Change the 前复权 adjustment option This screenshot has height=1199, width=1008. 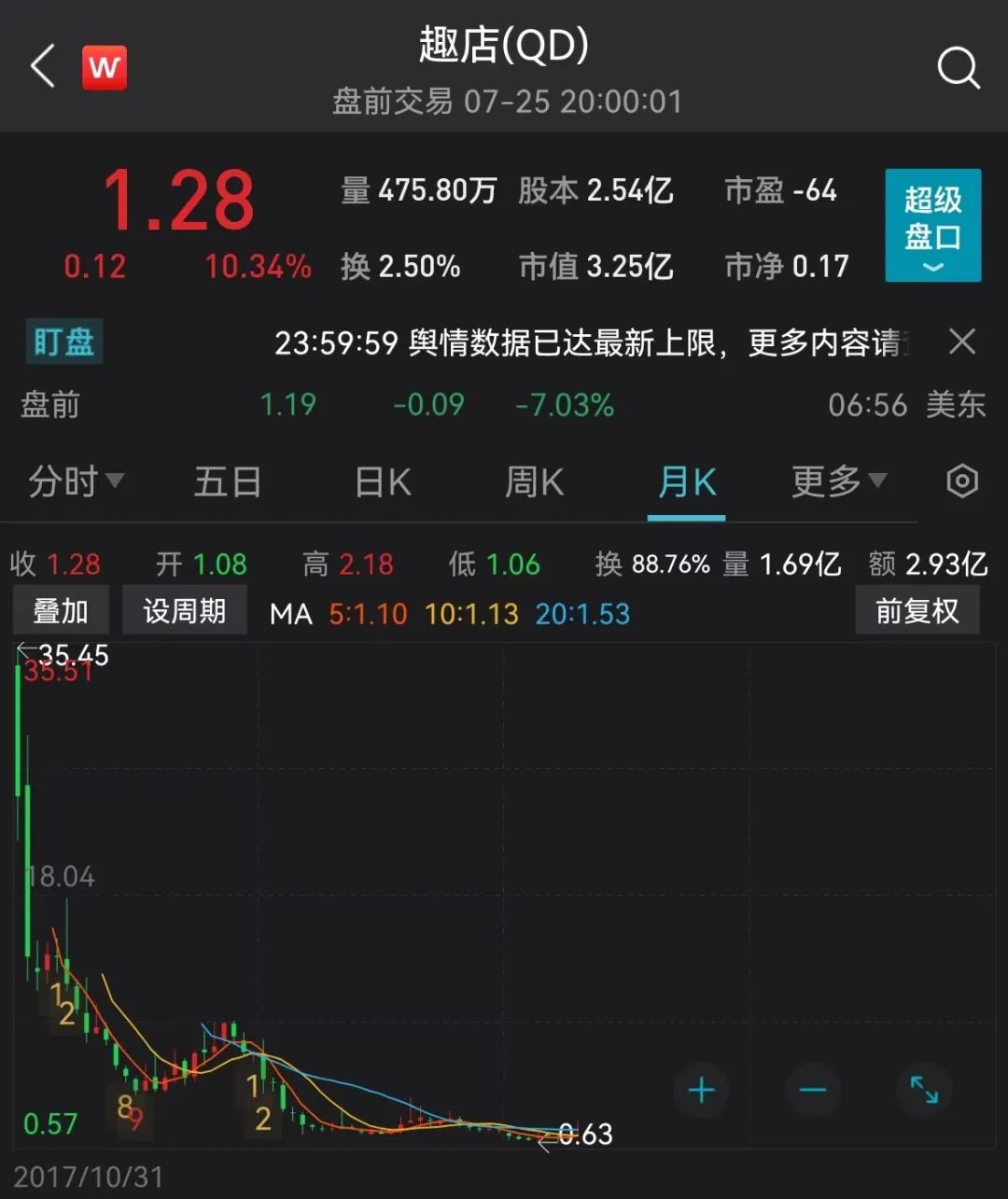tap(917, 611)
